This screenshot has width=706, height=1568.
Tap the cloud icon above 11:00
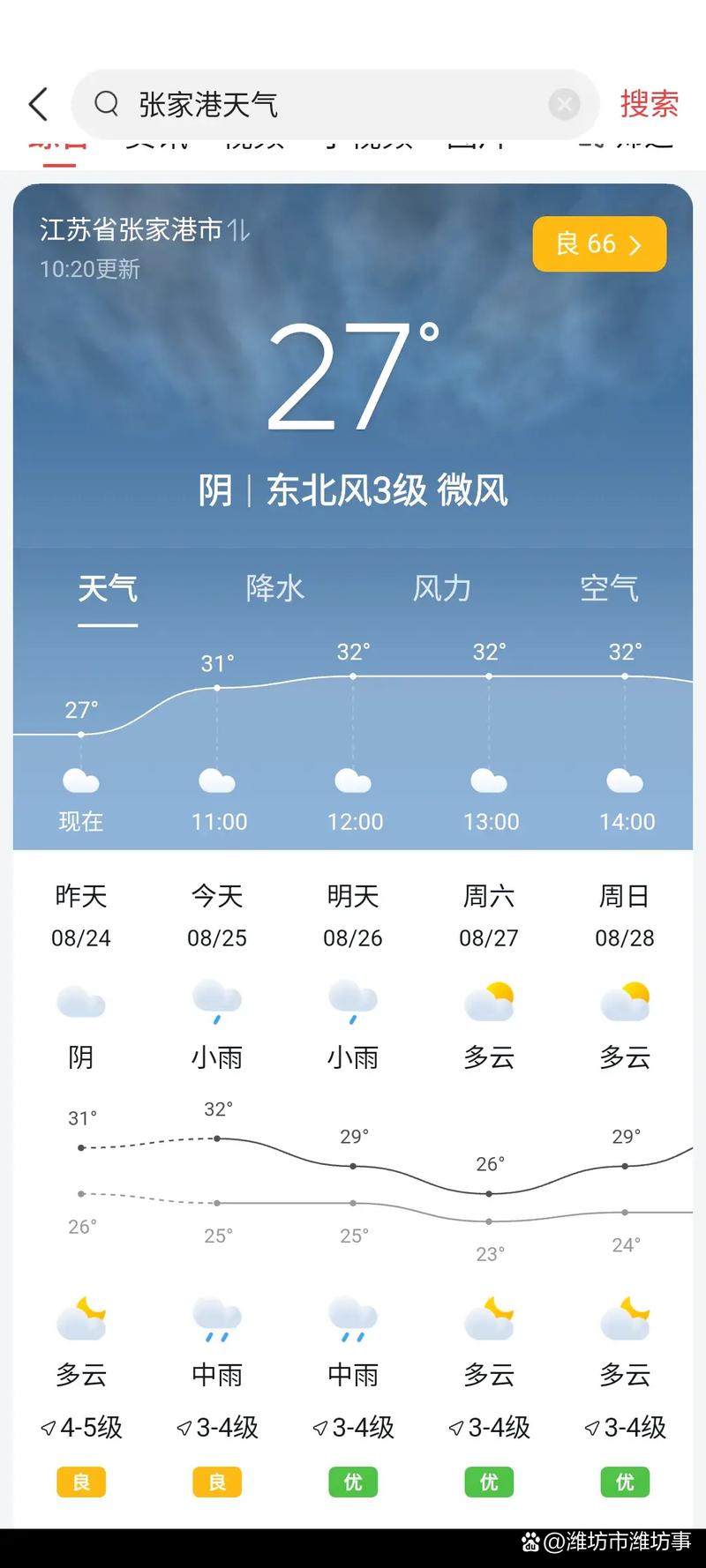point(217,780)
